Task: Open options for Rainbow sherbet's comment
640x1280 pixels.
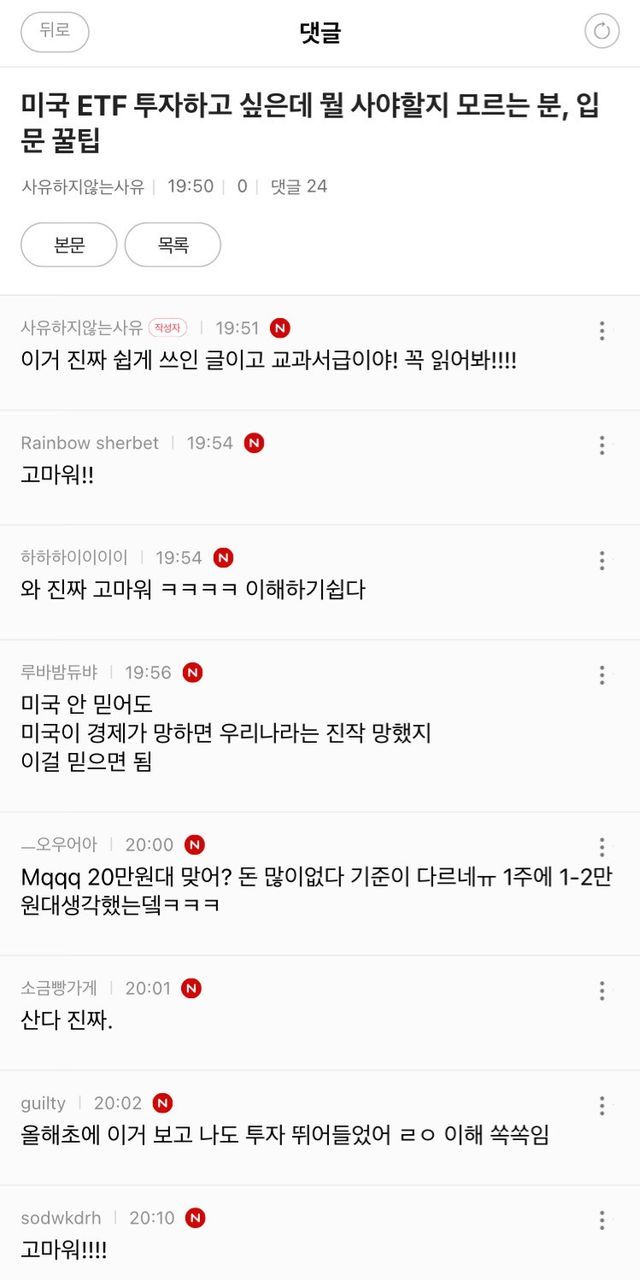Action: [602, 445]
